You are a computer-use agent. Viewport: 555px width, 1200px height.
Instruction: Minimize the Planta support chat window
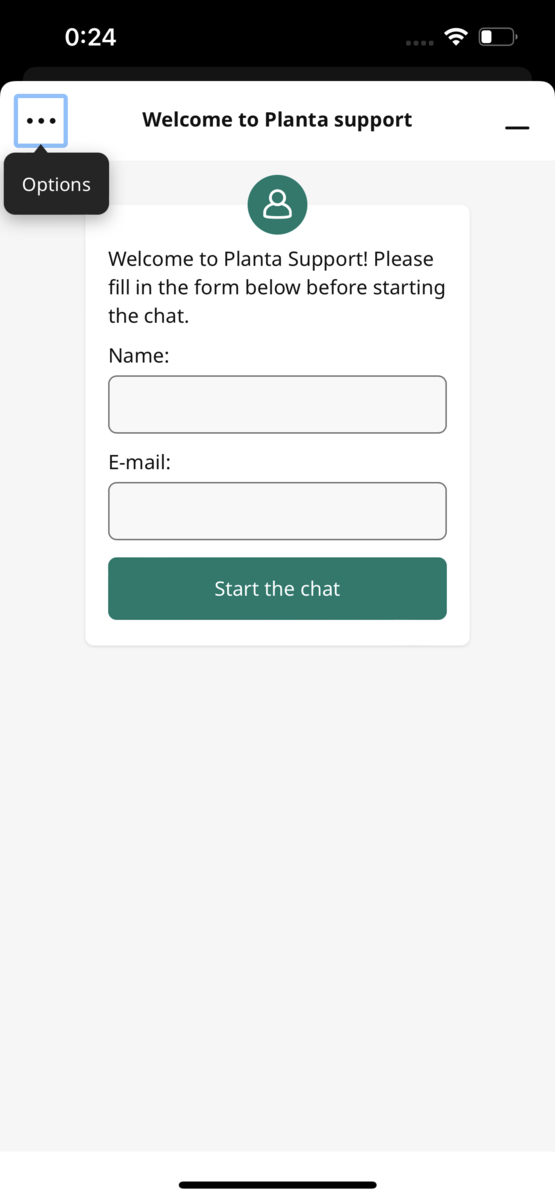517,127
